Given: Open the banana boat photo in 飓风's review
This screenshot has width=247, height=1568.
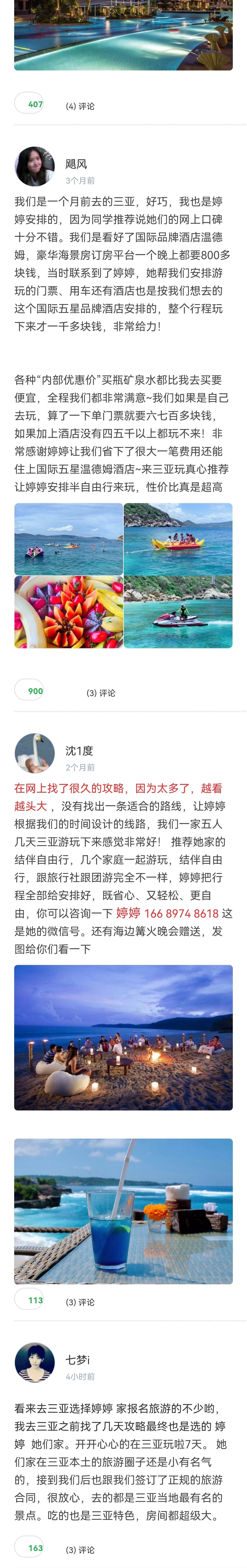Looking at the screenshot, I should [x=178, y=539].
